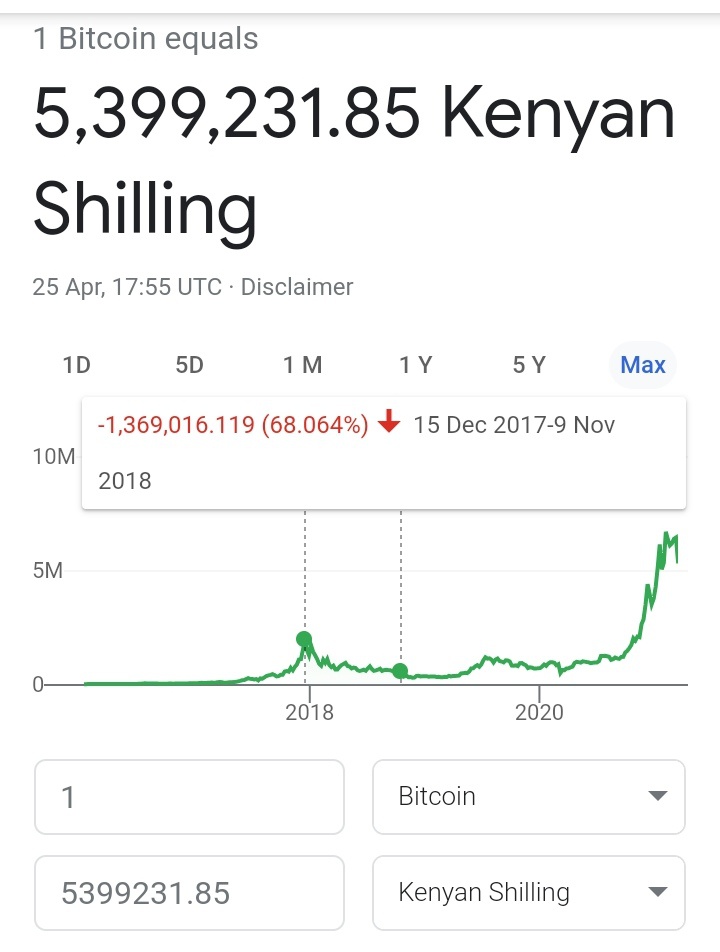
Task: Select the 5D time range
Action: point(189,365)
